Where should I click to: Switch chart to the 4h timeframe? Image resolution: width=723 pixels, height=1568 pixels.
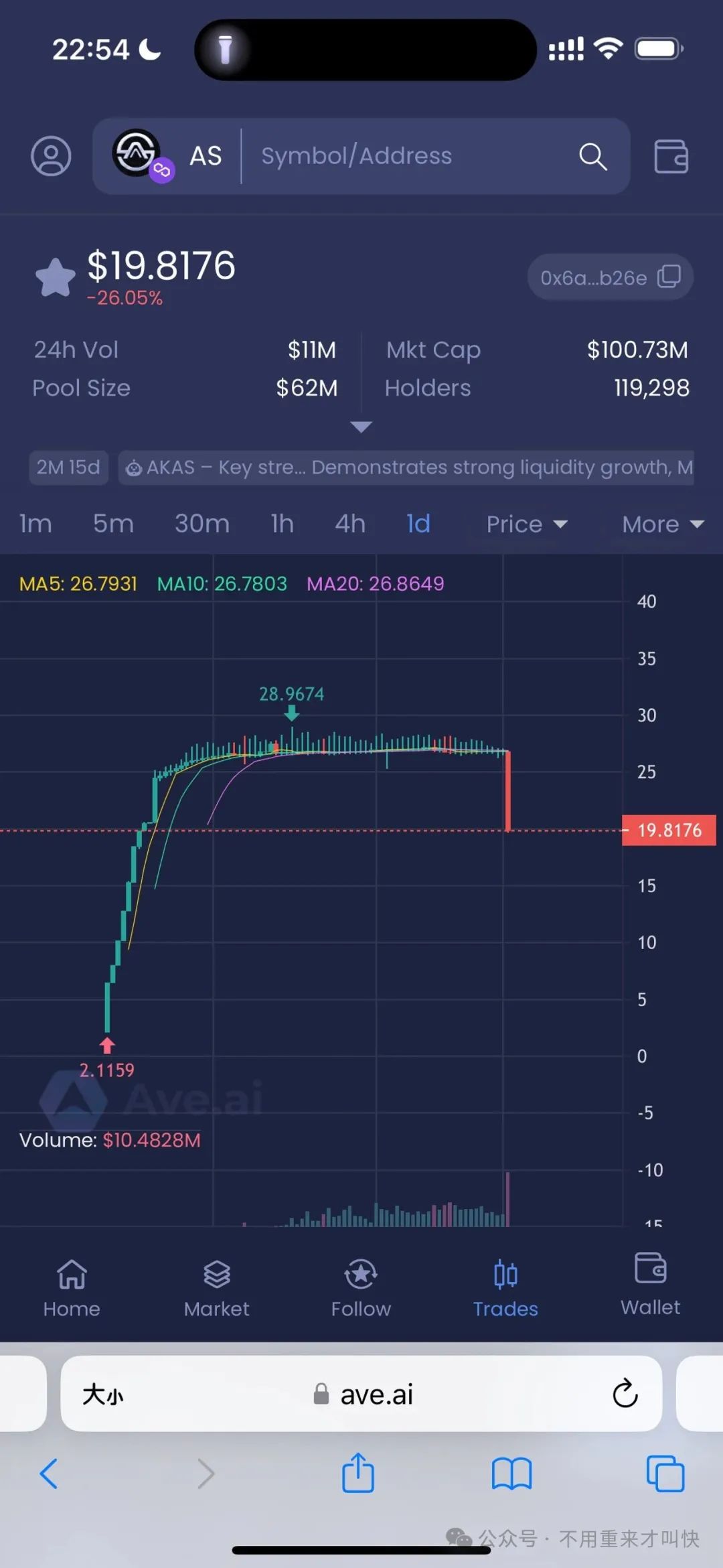pyautogui.click(x=349, y=524)
